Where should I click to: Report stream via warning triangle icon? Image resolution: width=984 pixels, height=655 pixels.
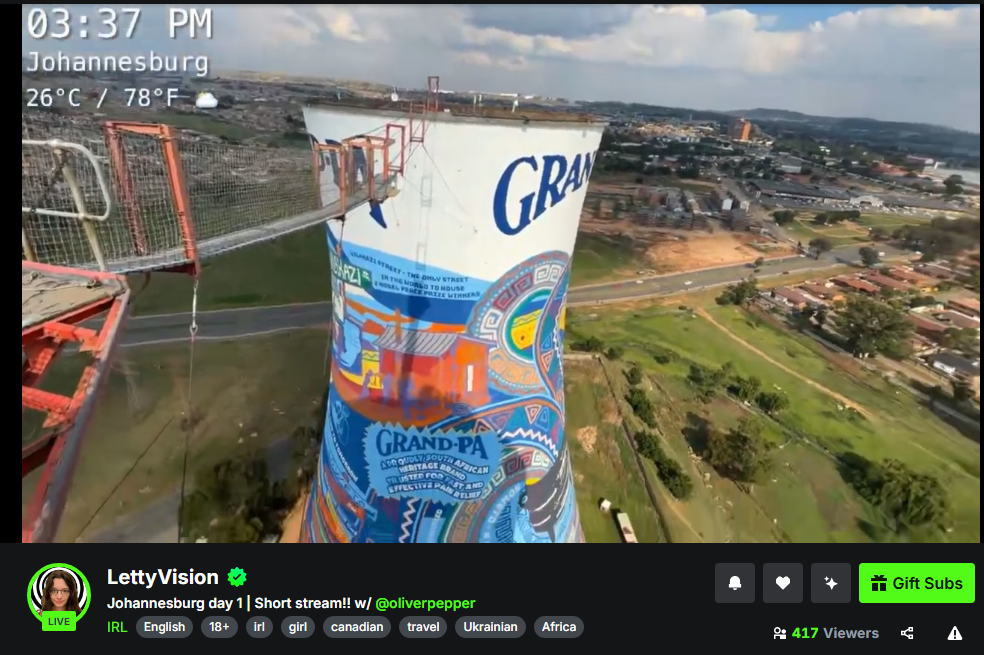pyautogui.click(x=955, y=633)
